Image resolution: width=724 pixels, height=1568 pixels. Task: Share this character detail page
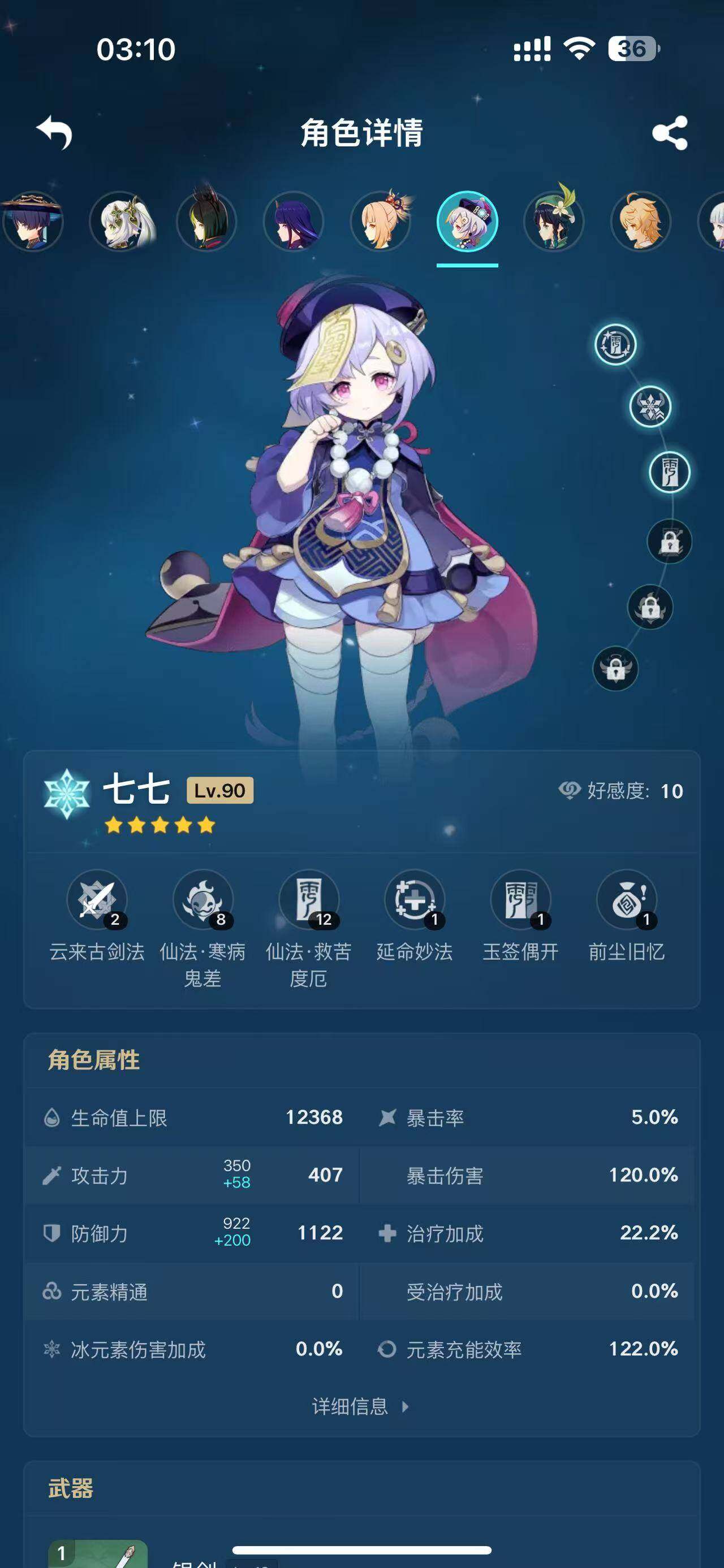point(669,133)
